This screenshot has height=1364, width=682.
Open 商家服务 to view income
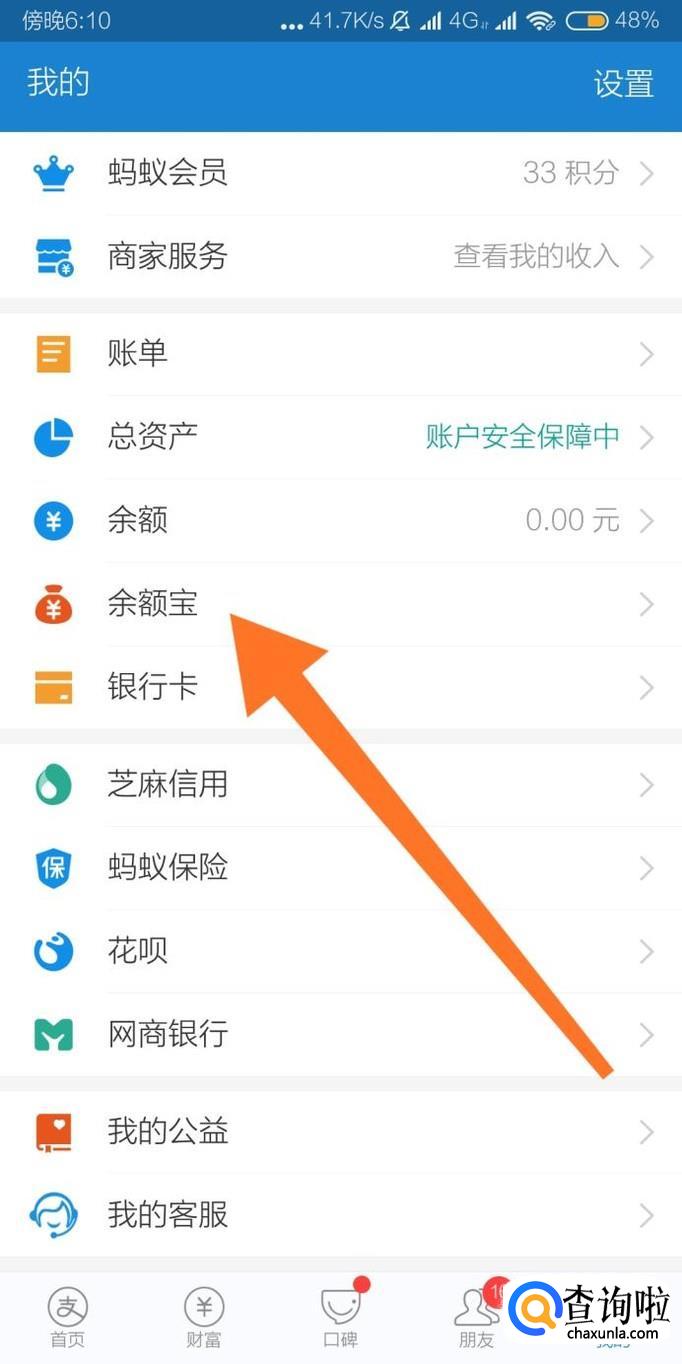click(x=341, y=256)
